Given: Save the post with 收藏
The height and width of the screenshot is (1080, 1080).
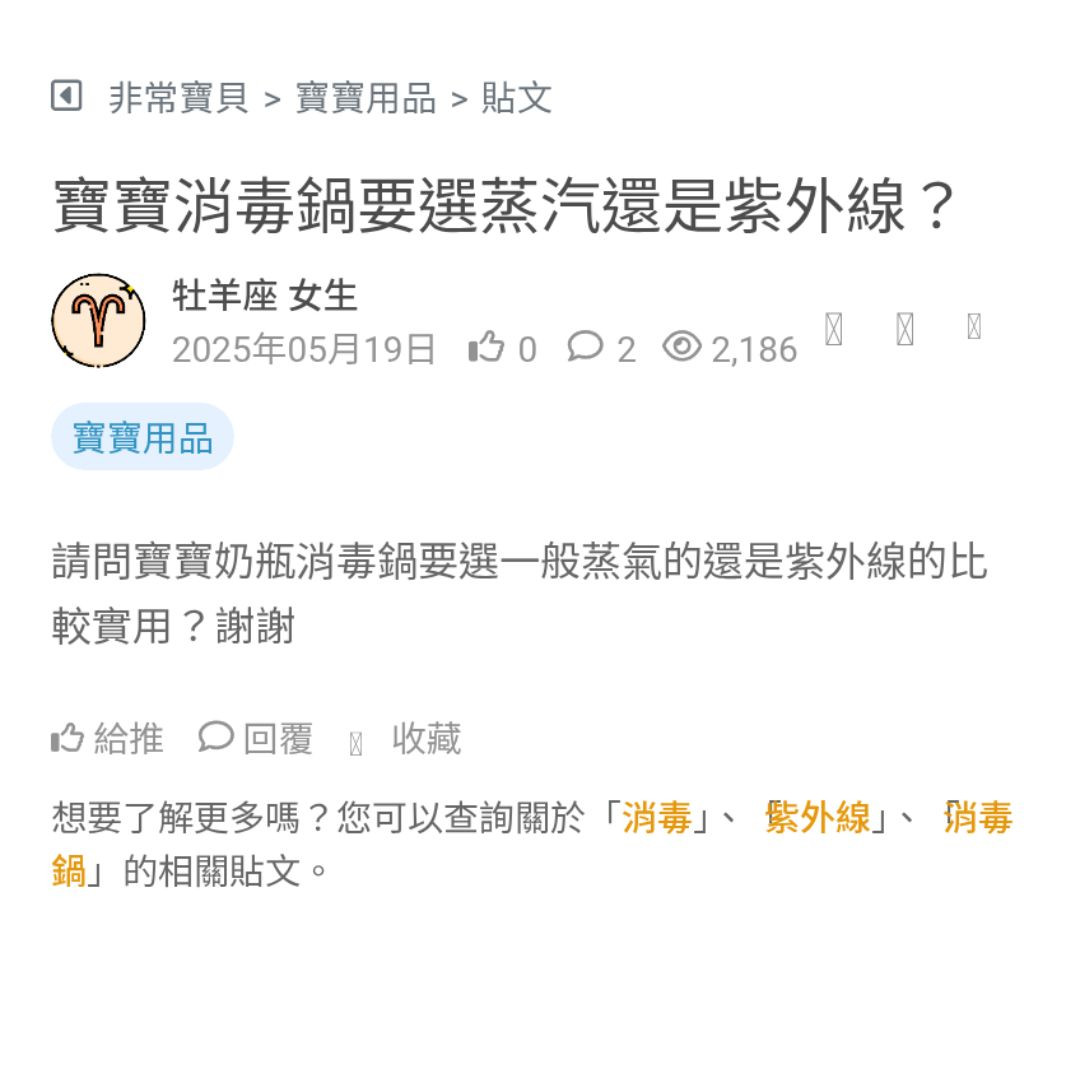Looking at the screenshot, I should [407, 740].
